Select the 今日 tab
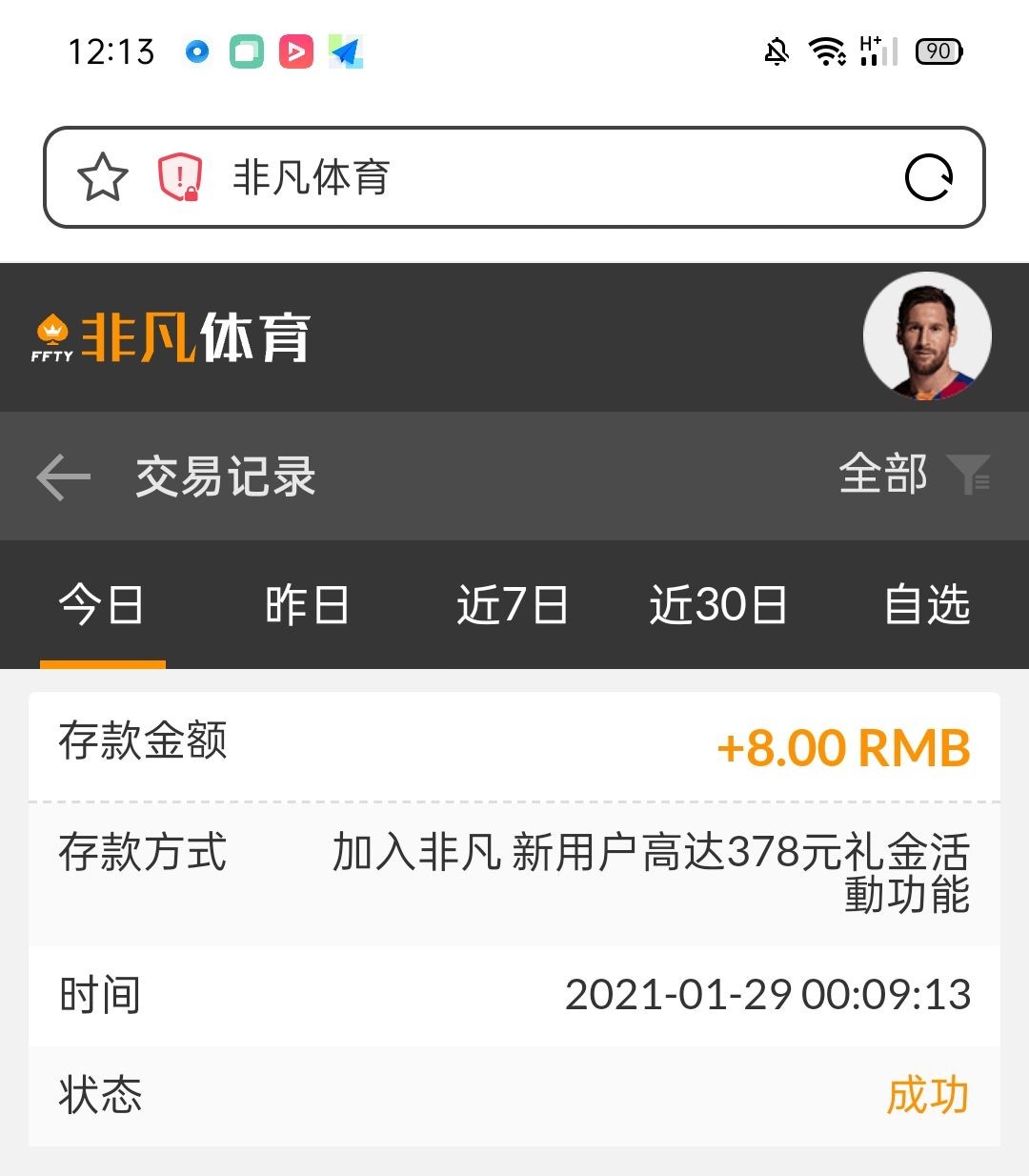The height and width of the screenshot is (1176, 1029). [102, 605]
